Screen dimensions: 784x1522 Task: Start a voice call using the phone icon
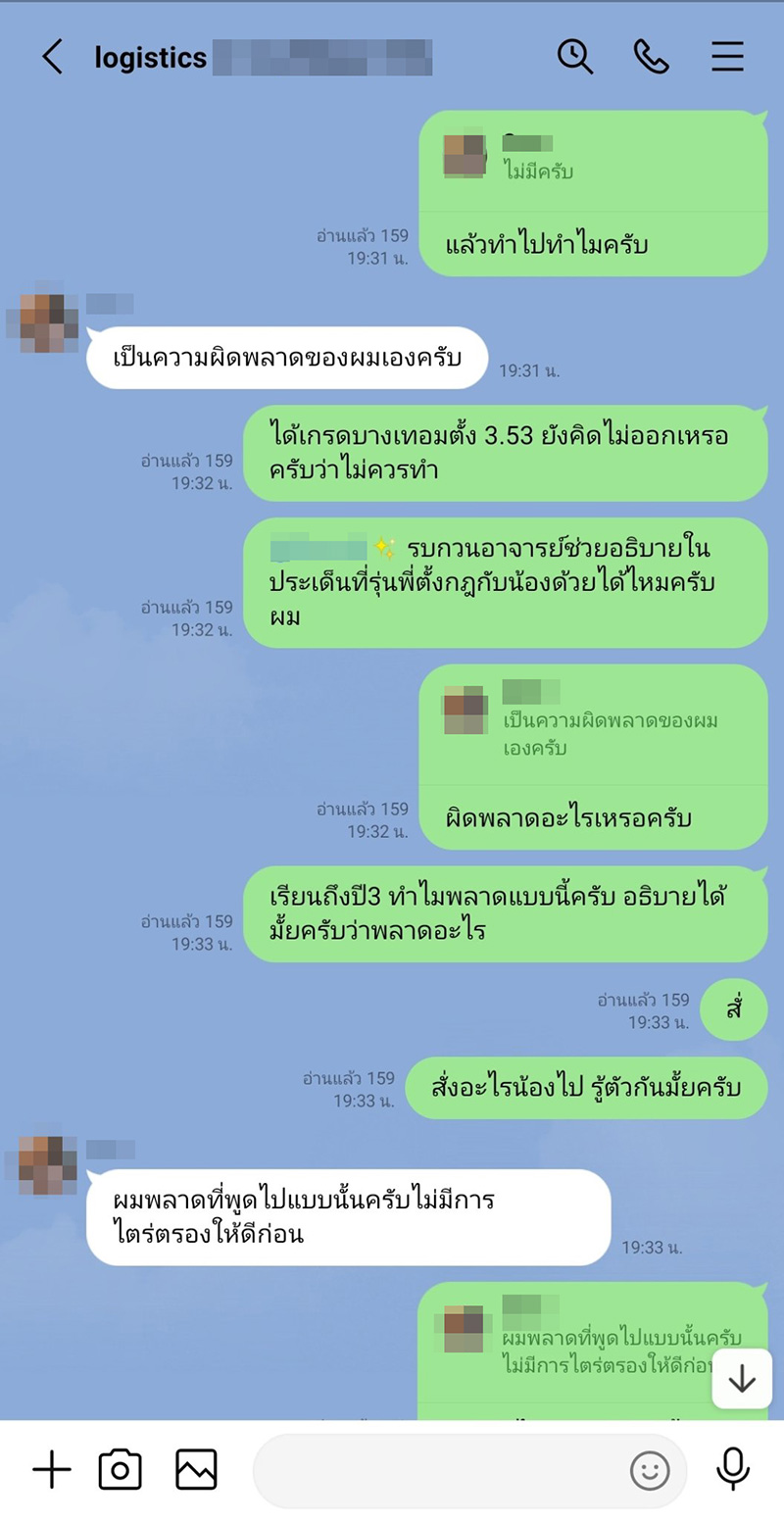(x=652, y=57)
